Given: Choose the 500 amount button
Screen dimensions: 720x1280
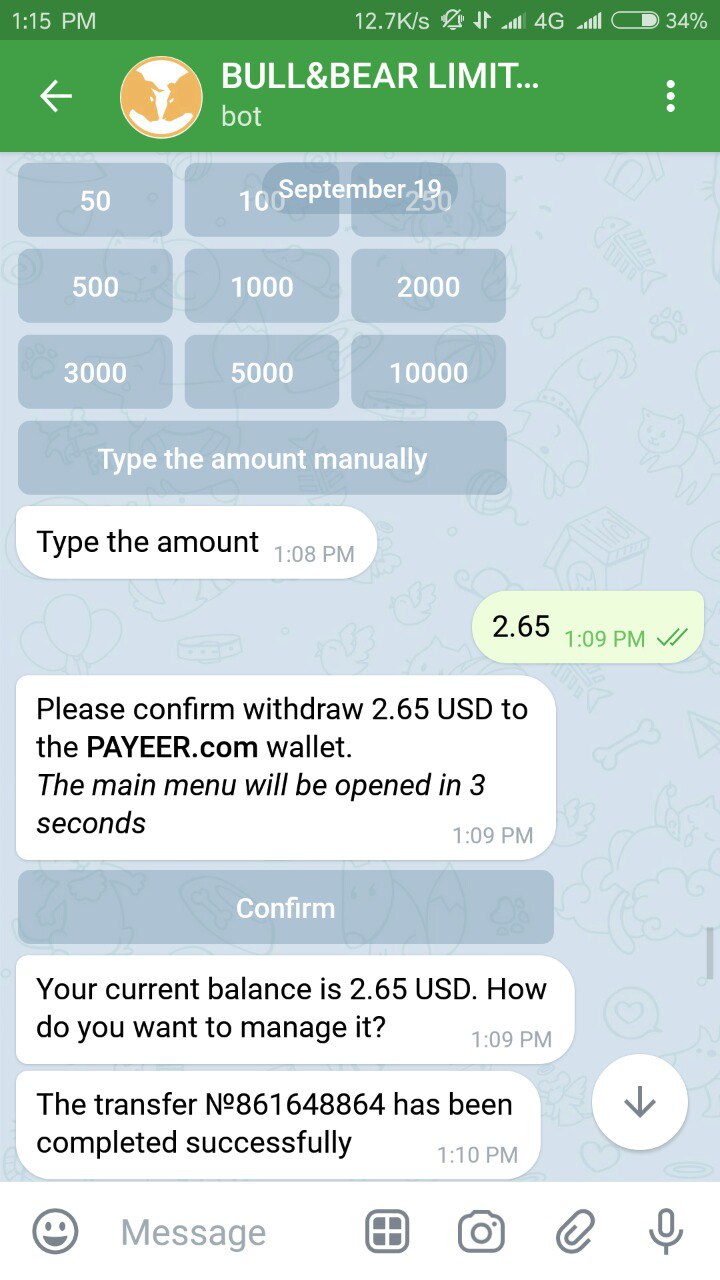Looking at the screenshot, I should point(95,287).
